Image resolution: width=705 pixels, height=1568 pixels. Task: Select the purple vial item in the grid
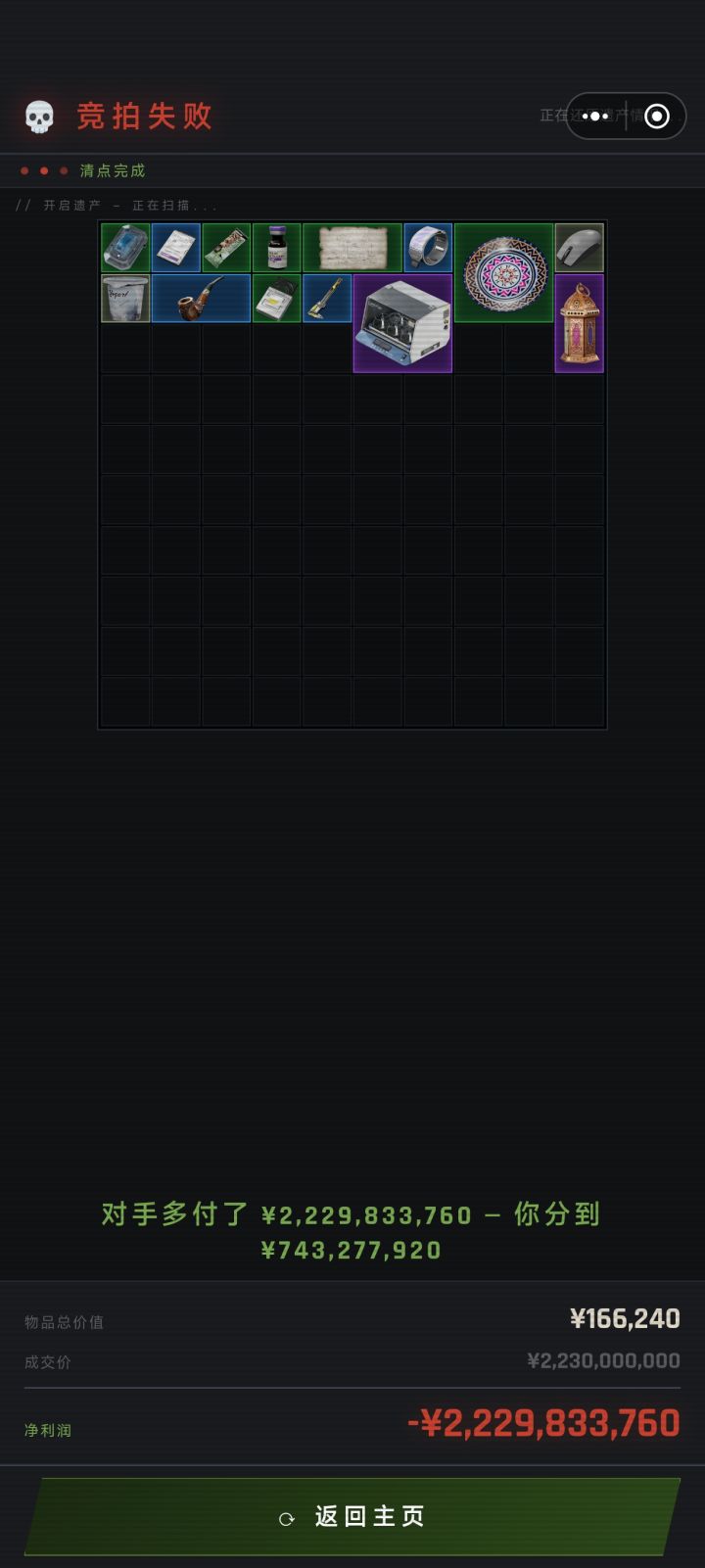pos(277,248)
